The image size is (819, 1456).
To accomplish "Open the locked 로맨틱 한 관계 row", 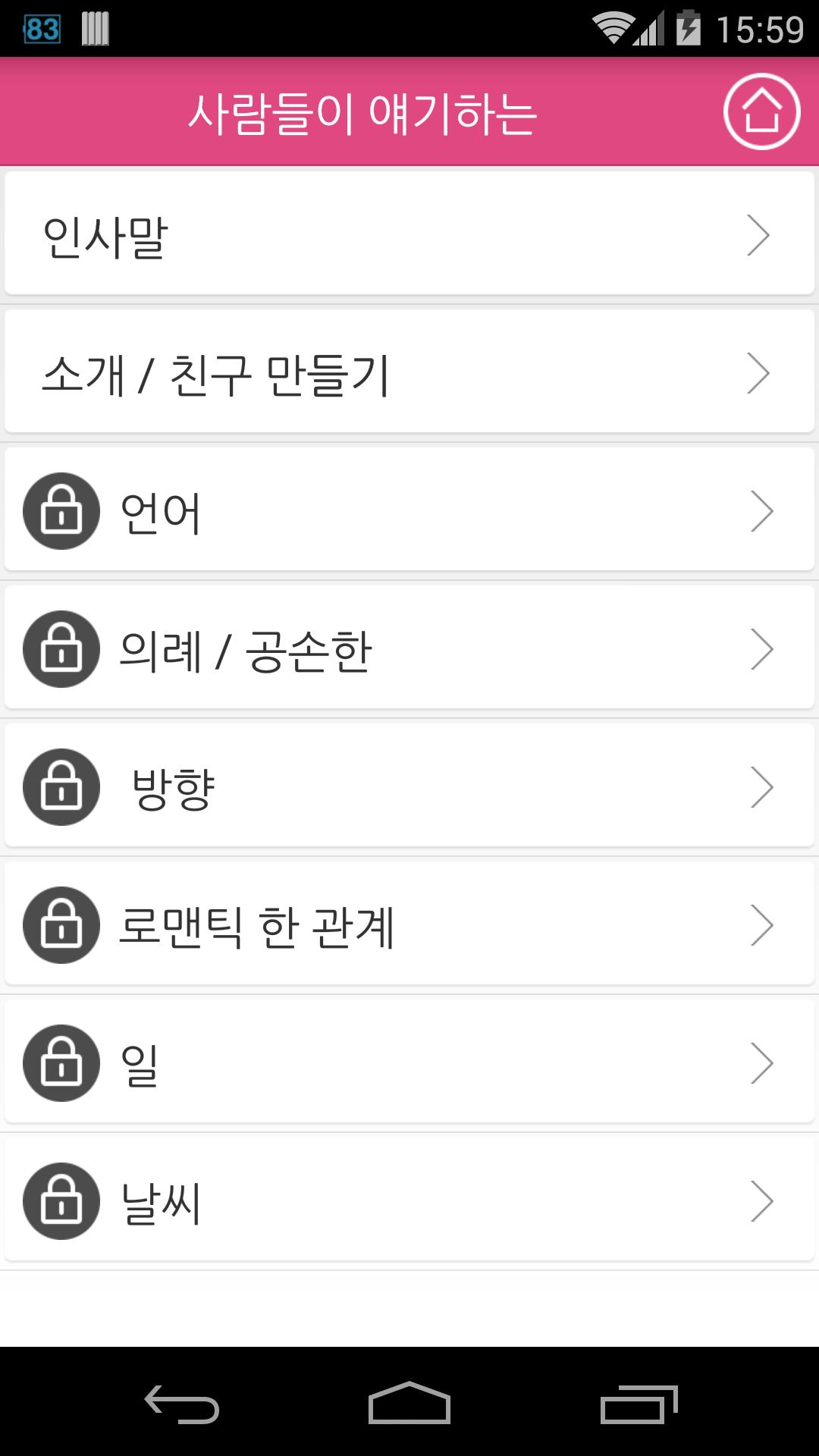I will click(409, 924).
